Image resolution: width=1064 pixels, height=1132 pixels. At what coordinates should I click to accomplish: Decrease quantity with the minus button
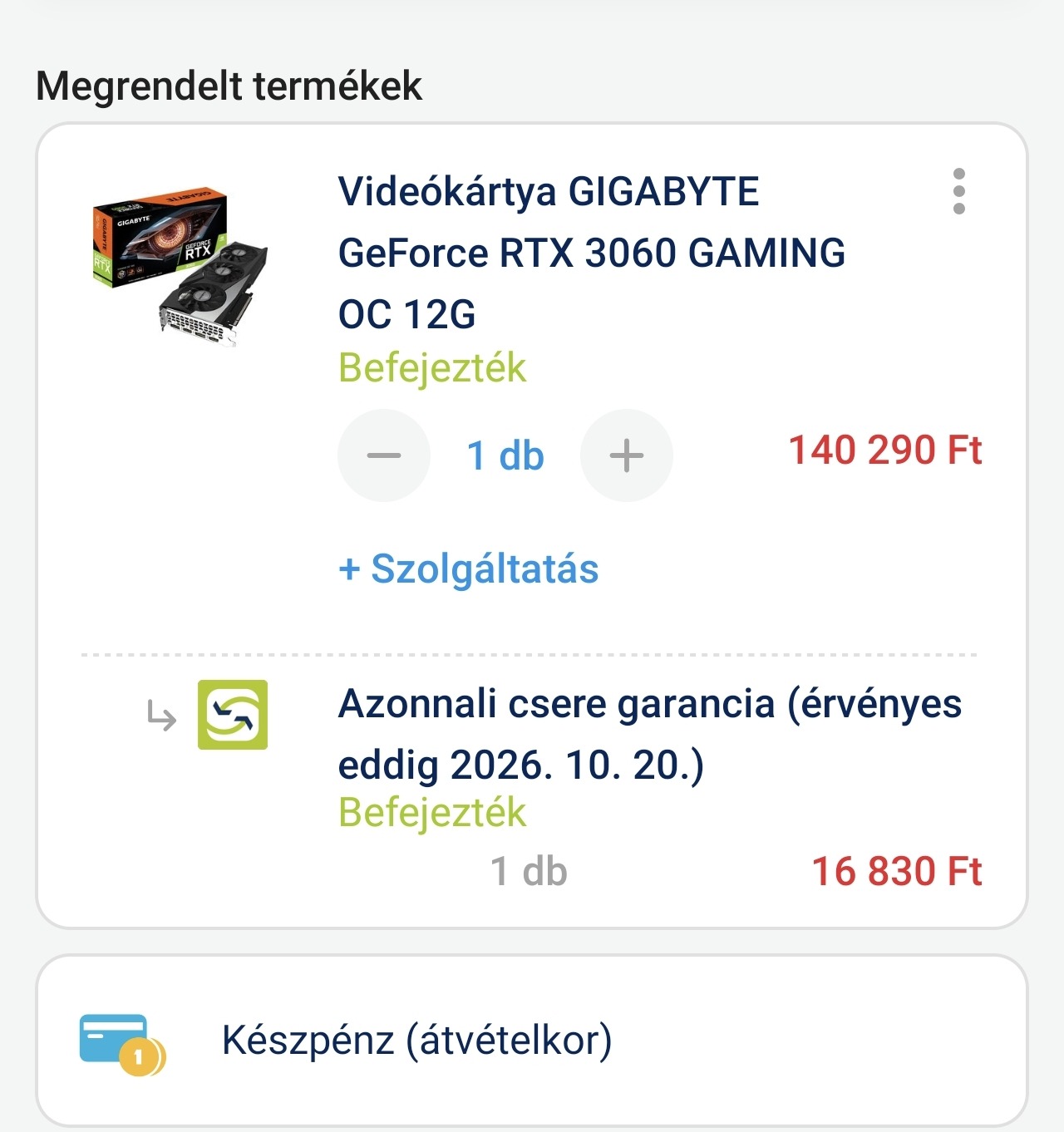point(384,455)
